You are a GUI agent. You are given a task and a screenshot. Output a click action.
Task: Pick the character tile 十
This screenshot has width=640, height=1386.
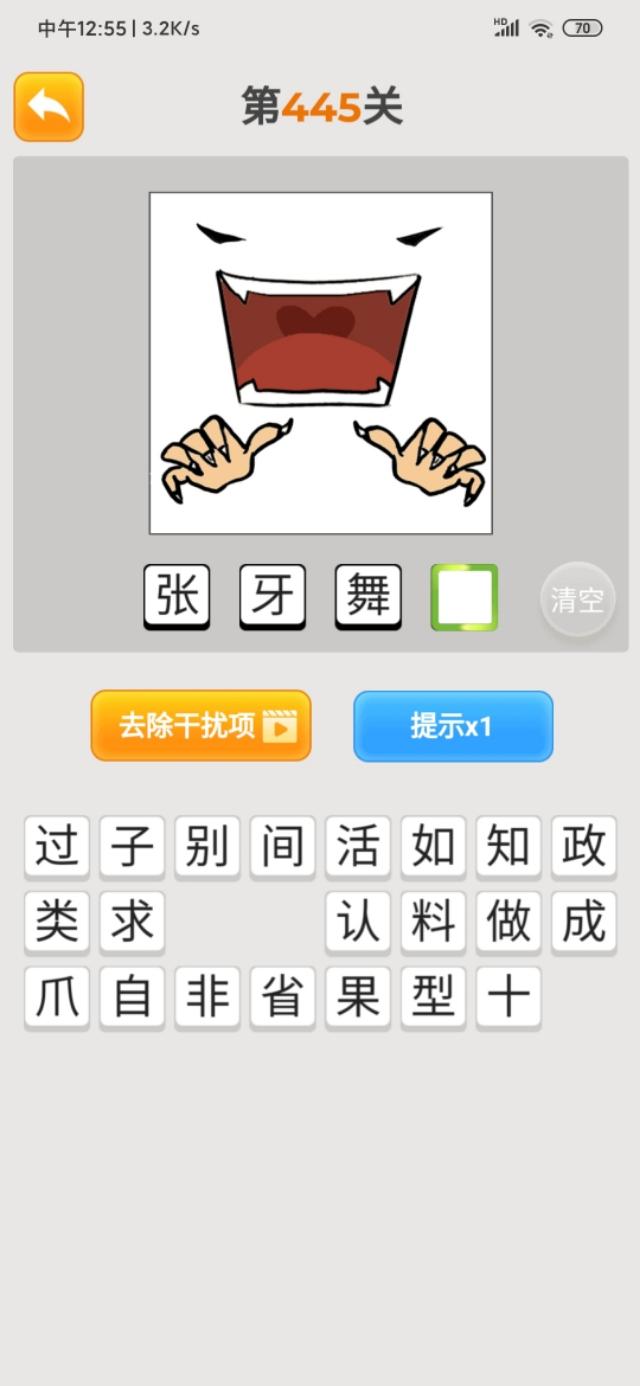tap(508, 997)
